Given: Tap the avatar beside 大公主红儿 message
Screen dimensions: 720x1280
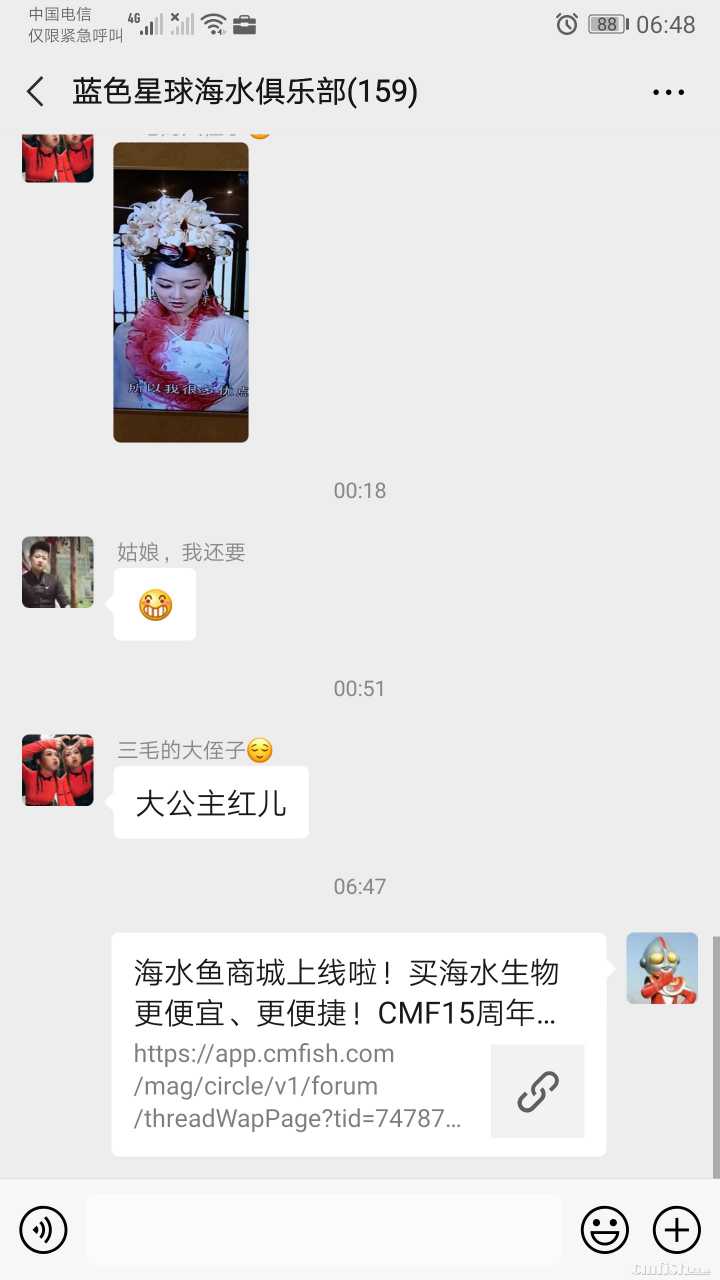Looking at the screenshot, I should tap(58, 770).
